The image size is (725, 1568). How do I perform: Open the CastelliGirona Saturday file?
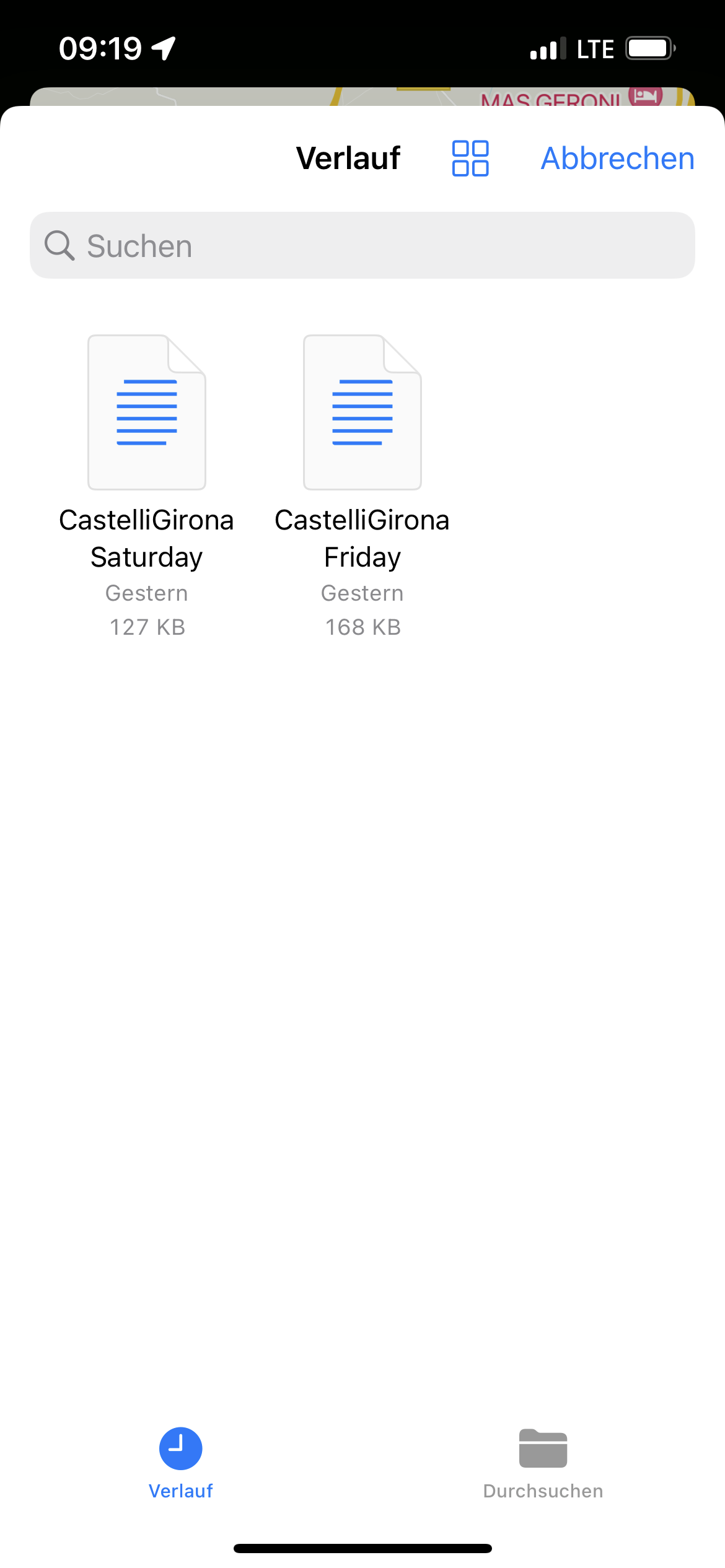(x=147, y=486)
